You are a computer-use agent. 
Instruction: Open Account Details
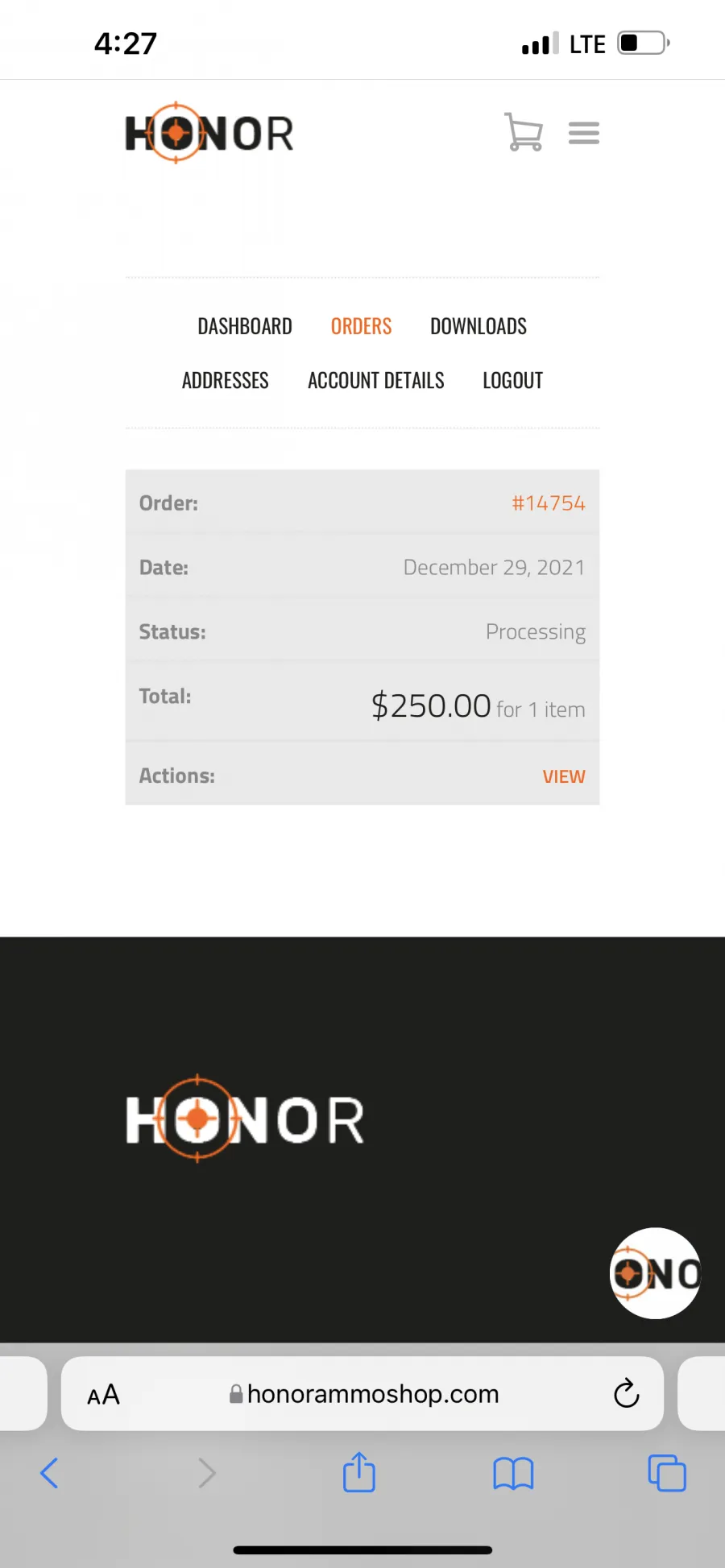pyautogui.click(x=376, y=380)
